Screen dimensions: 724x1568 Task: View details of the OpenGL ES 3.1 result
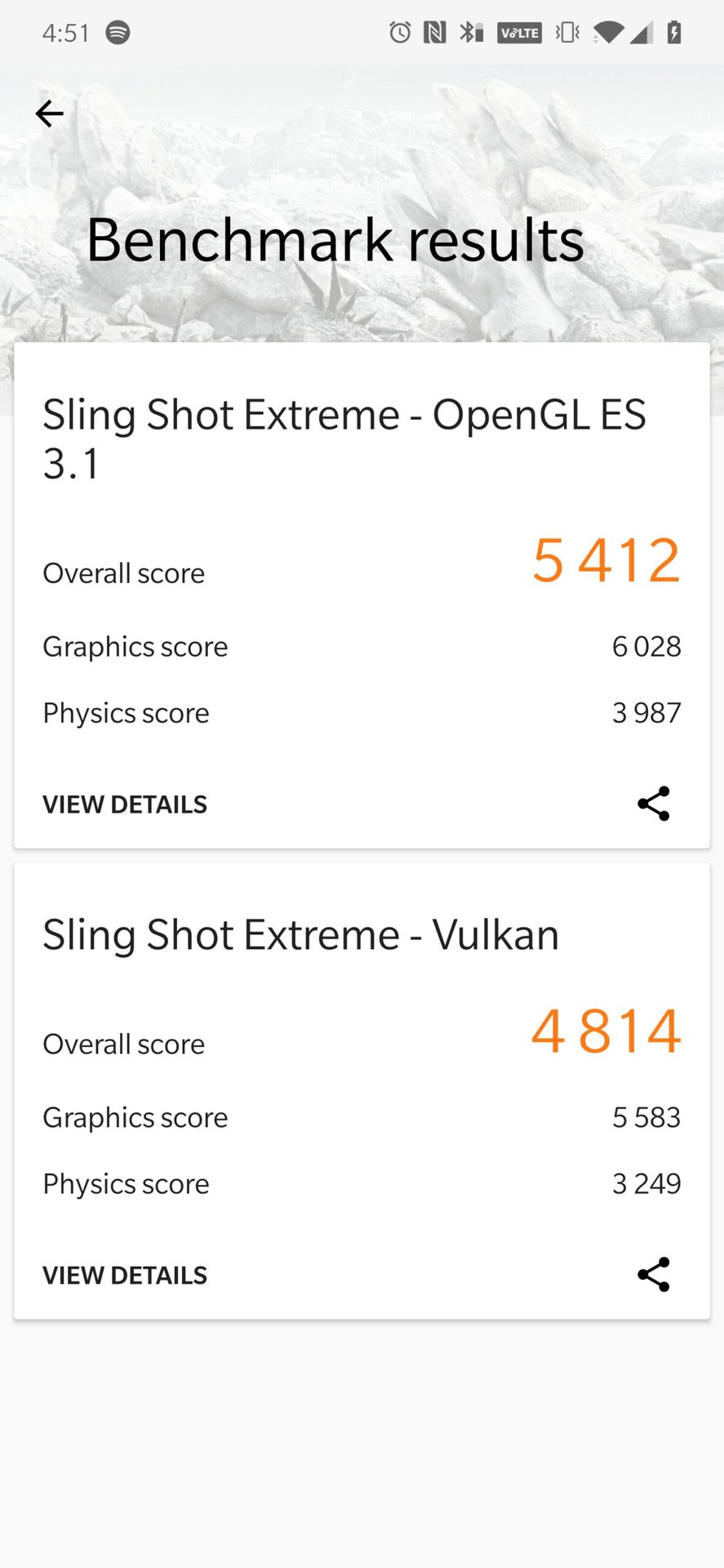point(125,804)
